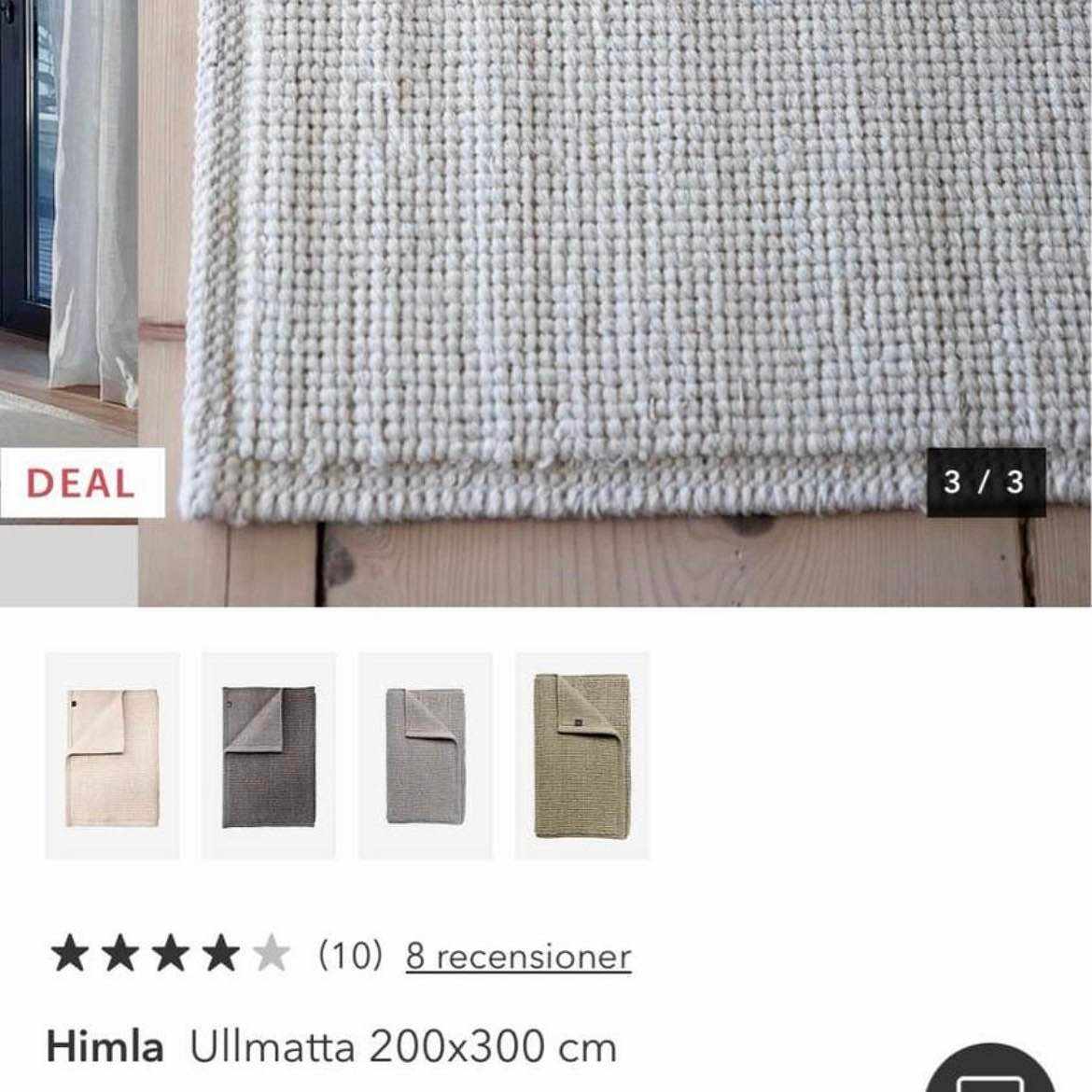This screenshot has width=1092, height=1092.
Task: Select the beige rug color variant
Action: [x=112, y=756]
